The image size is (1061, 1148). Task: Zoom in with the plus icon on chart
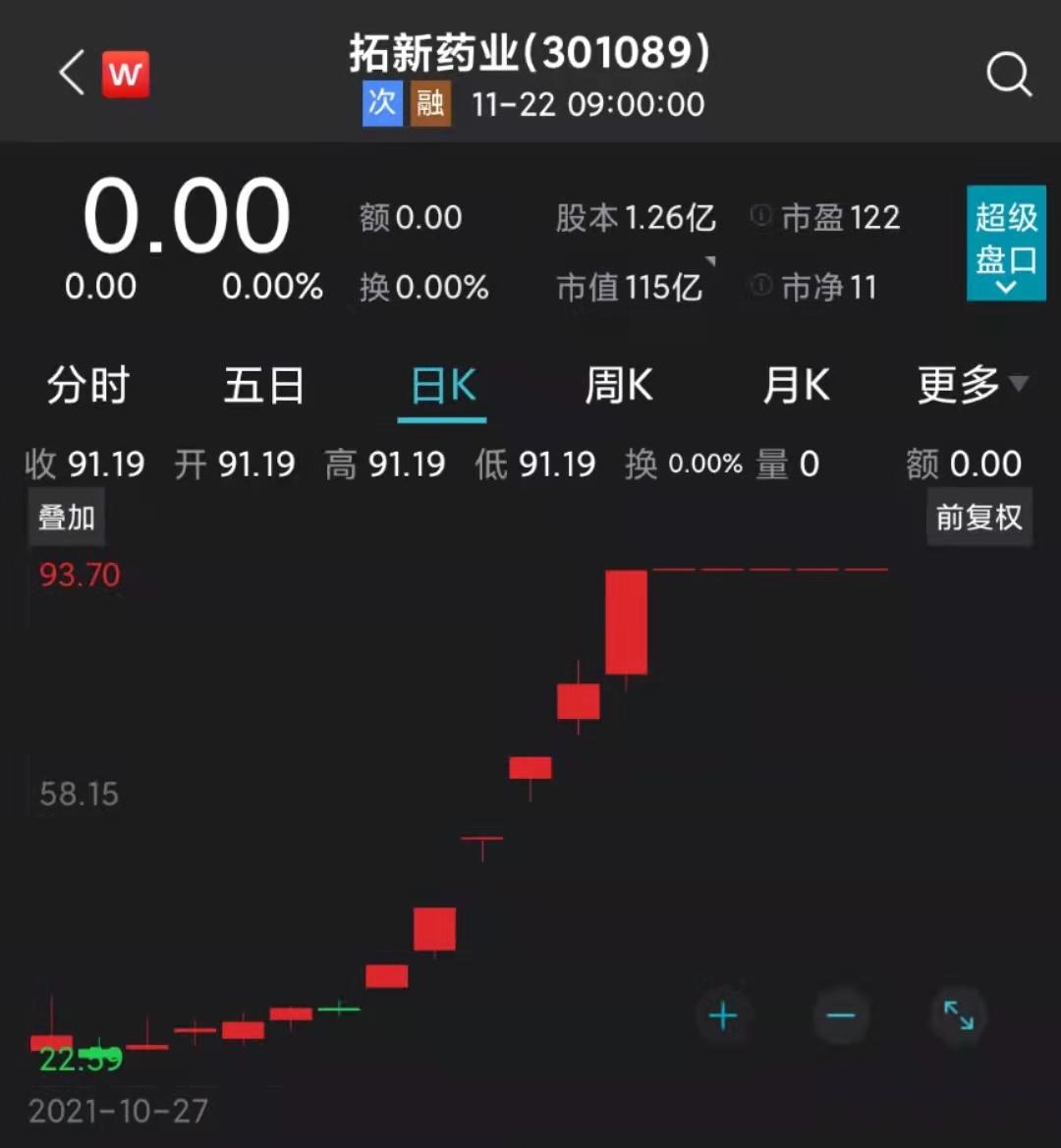[723, 1016]
